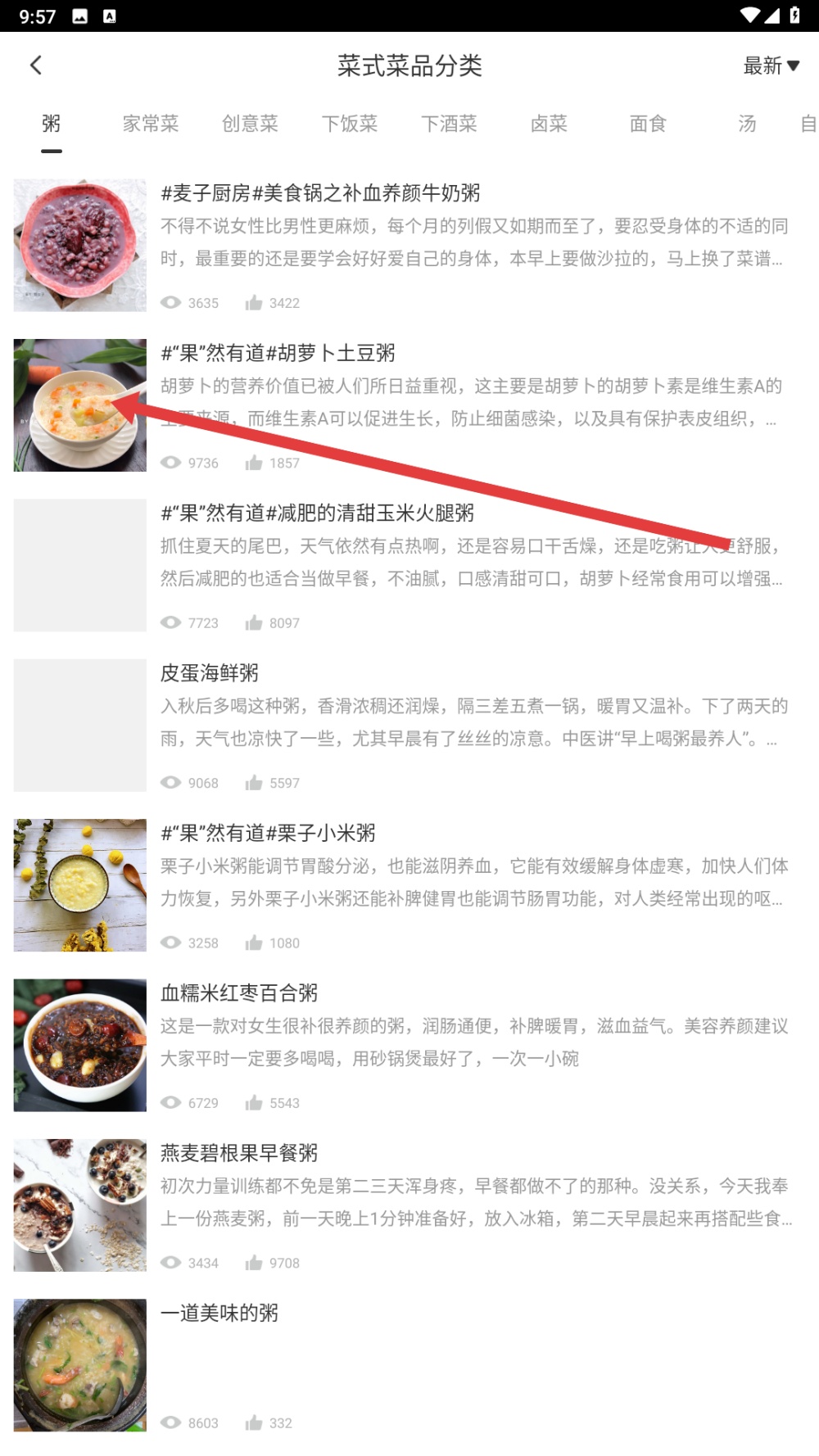
Task: Open the 补血养颜牛奶粥 recipe
Action: tap(320, 193)
